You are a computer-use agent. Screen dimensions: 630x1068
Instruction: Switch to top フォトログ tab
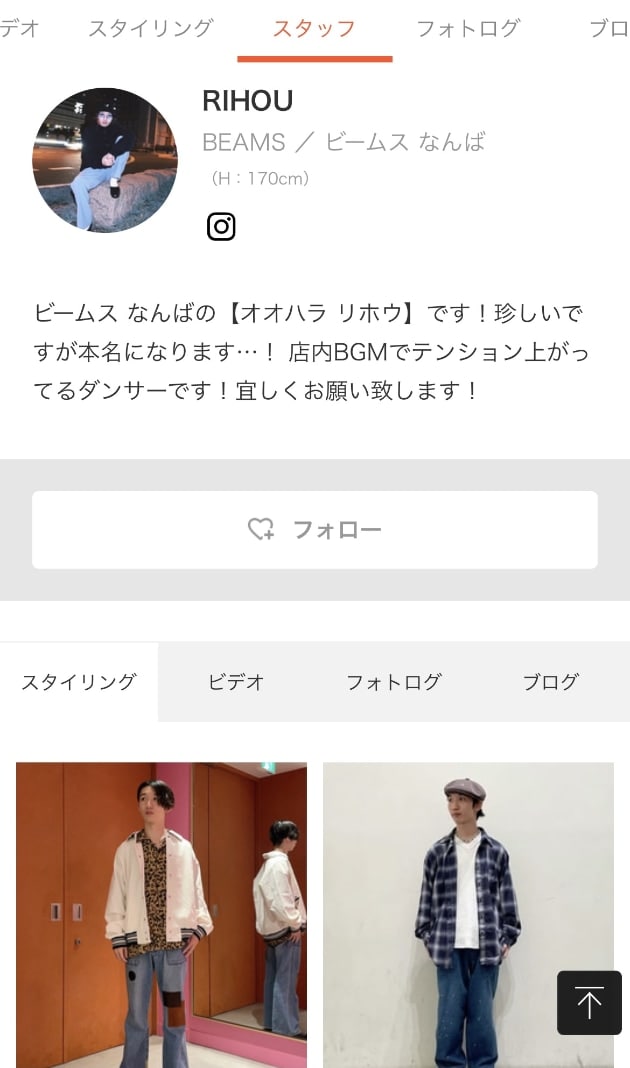coord(468,28)
